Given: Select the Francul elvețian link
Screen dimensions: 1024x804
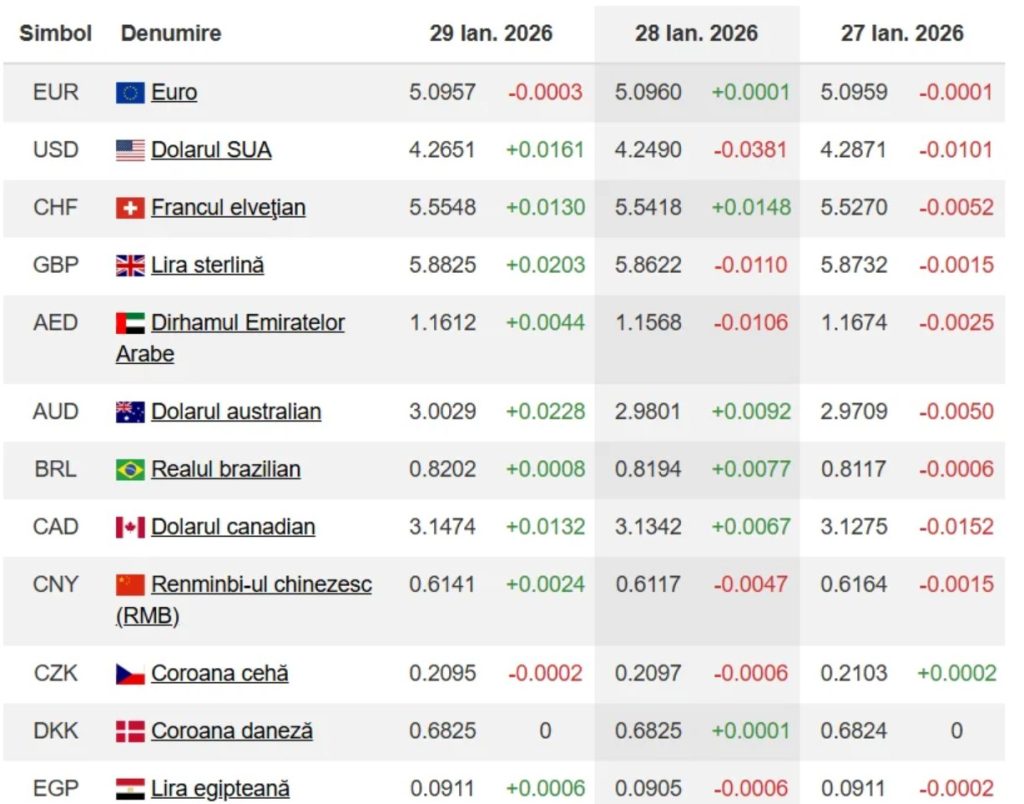Looking at the screenshot, I should point(228,208).
